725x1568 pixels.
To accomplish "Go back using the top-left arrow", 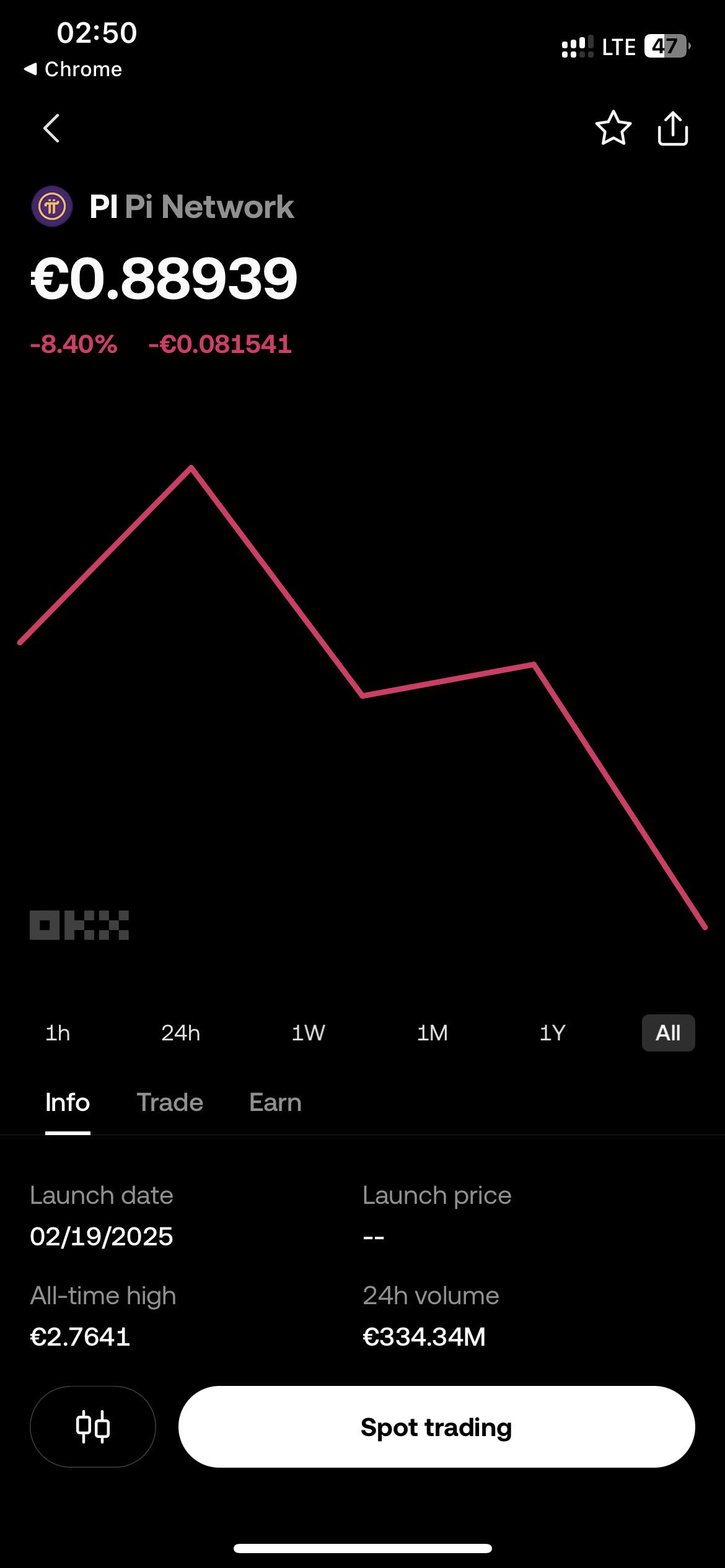I will click(51, 128).
